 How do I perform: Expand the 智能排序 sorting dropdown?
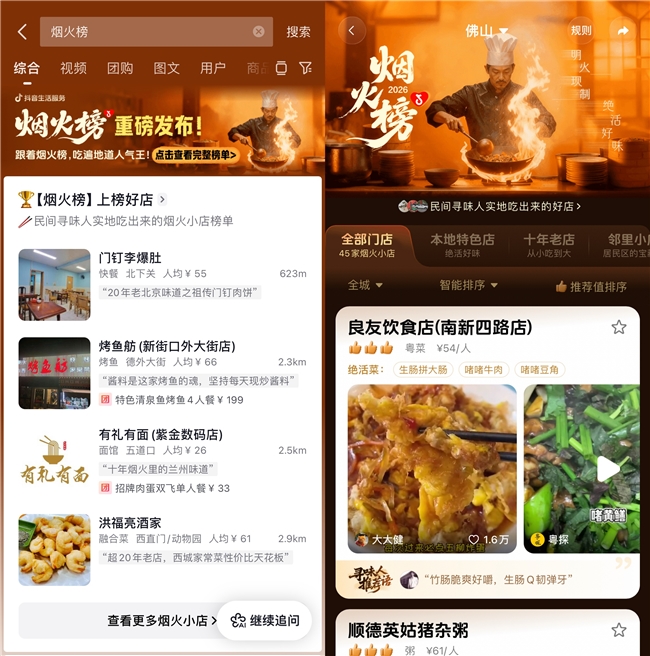point(468,285)
